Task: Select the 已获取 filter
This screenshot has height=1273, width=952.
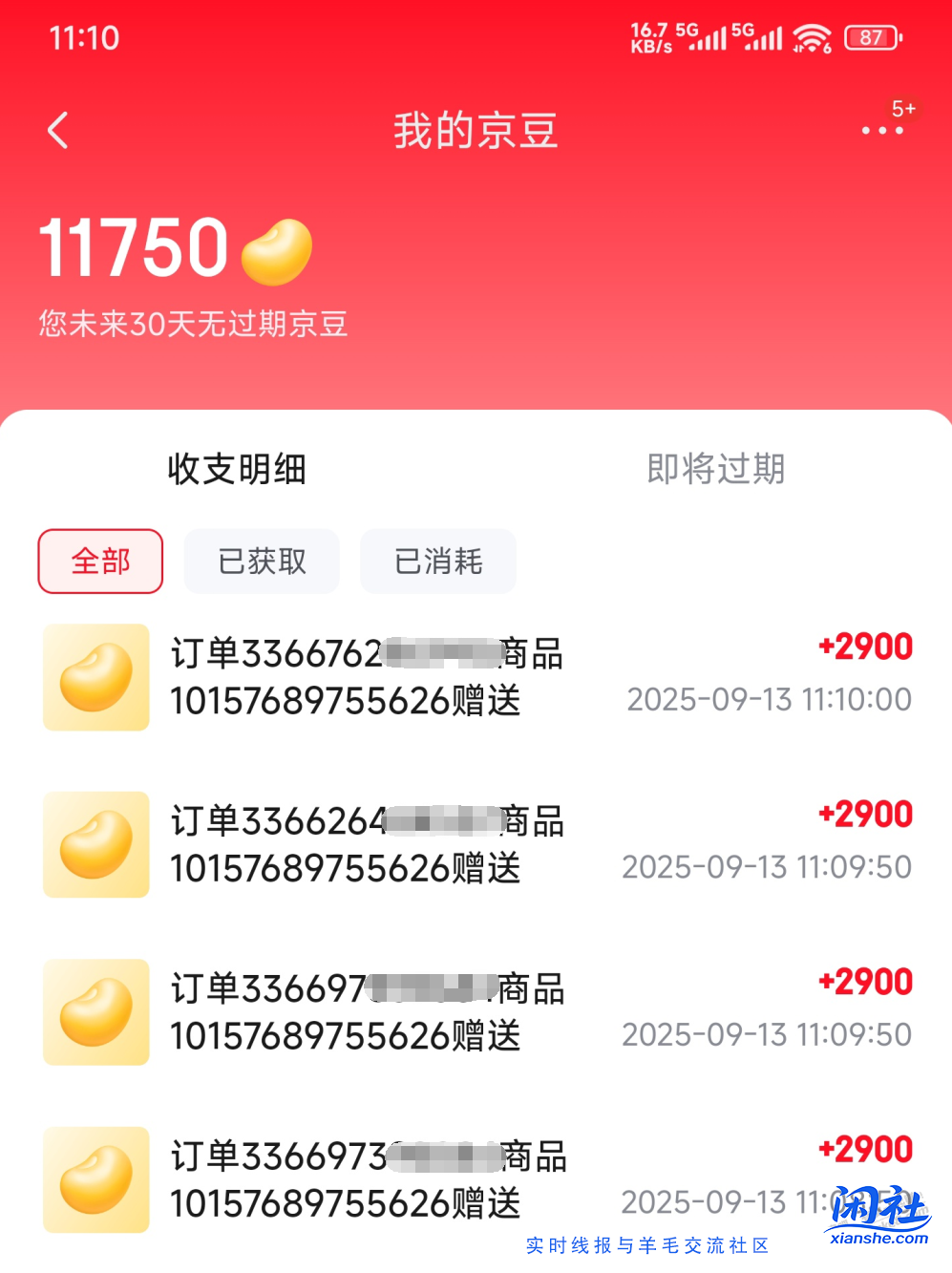Action: [261, 562]
